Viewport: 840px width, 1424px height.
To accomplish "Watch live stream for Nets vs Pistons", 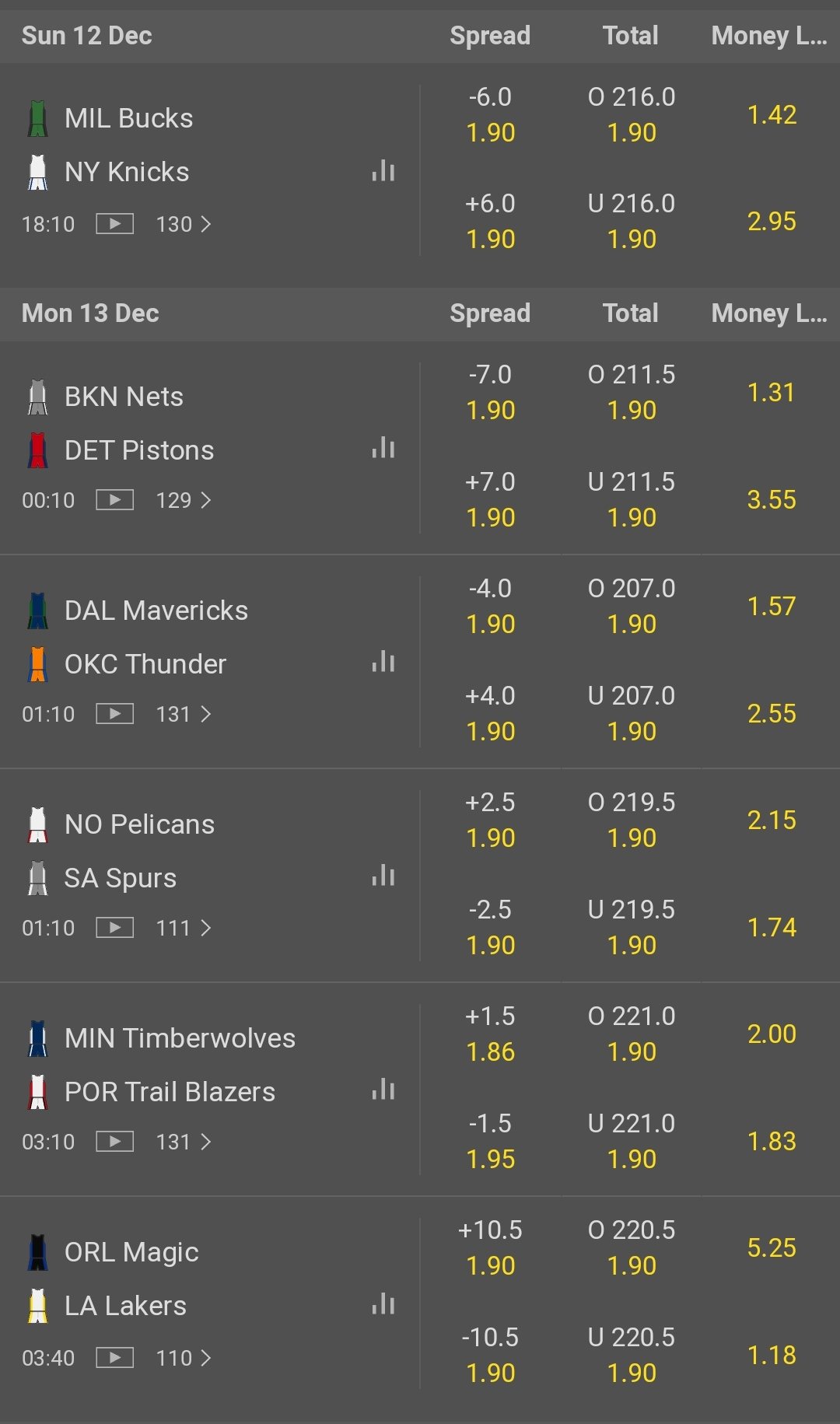I will point(114,500).
